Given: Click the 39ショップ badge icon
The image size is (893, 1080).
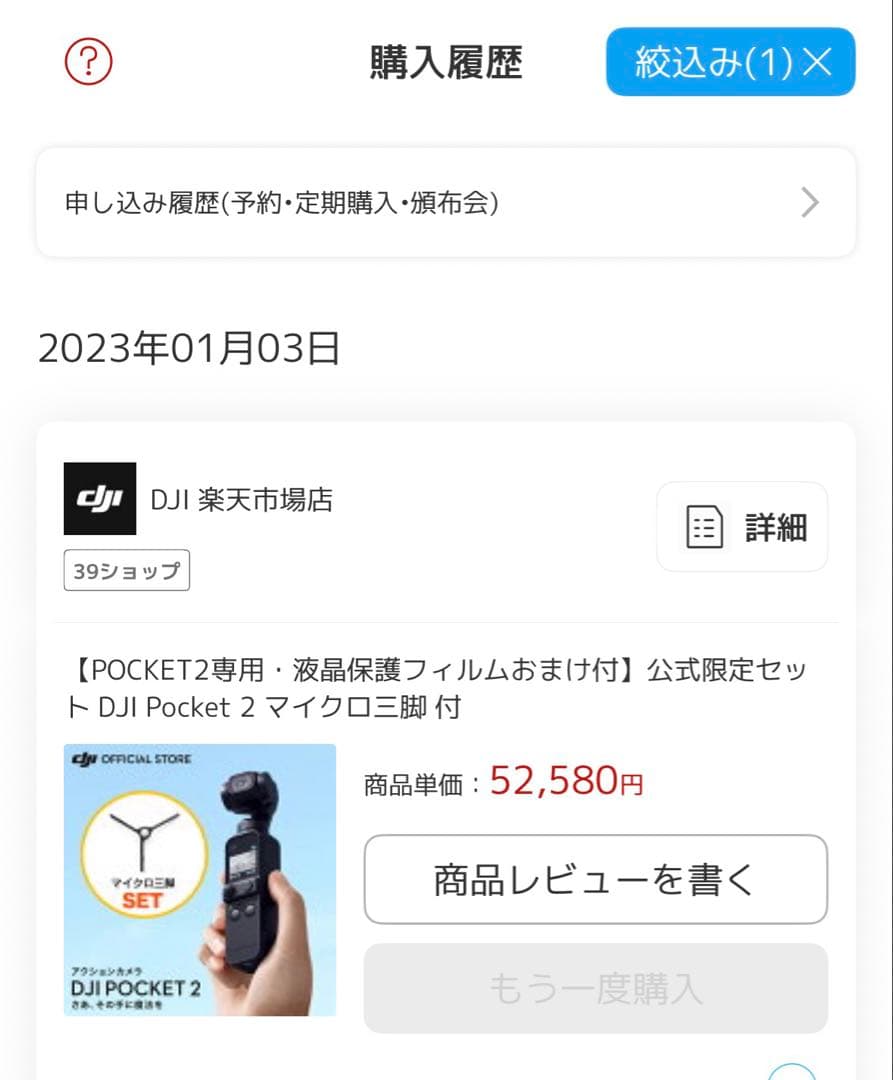Looking at the screenshot, I should click(126, 570).
